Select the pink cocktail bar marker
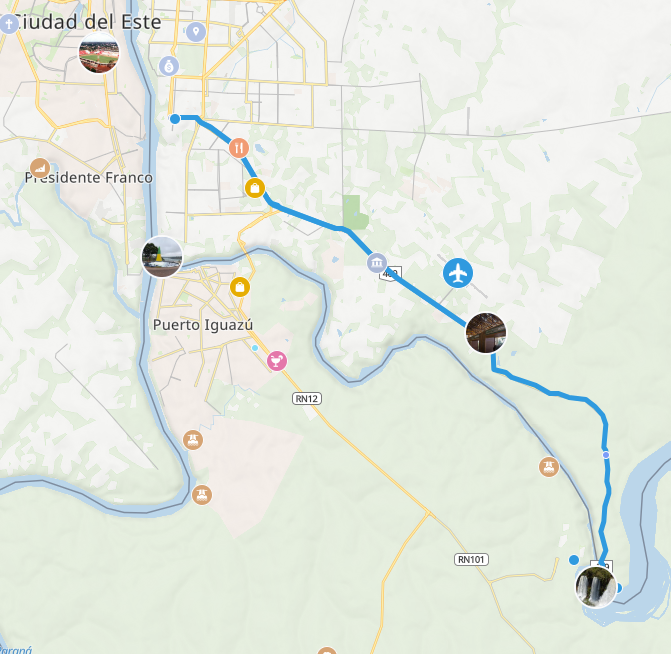The height and width of the screenshot is (654, 671). [276, 361]
